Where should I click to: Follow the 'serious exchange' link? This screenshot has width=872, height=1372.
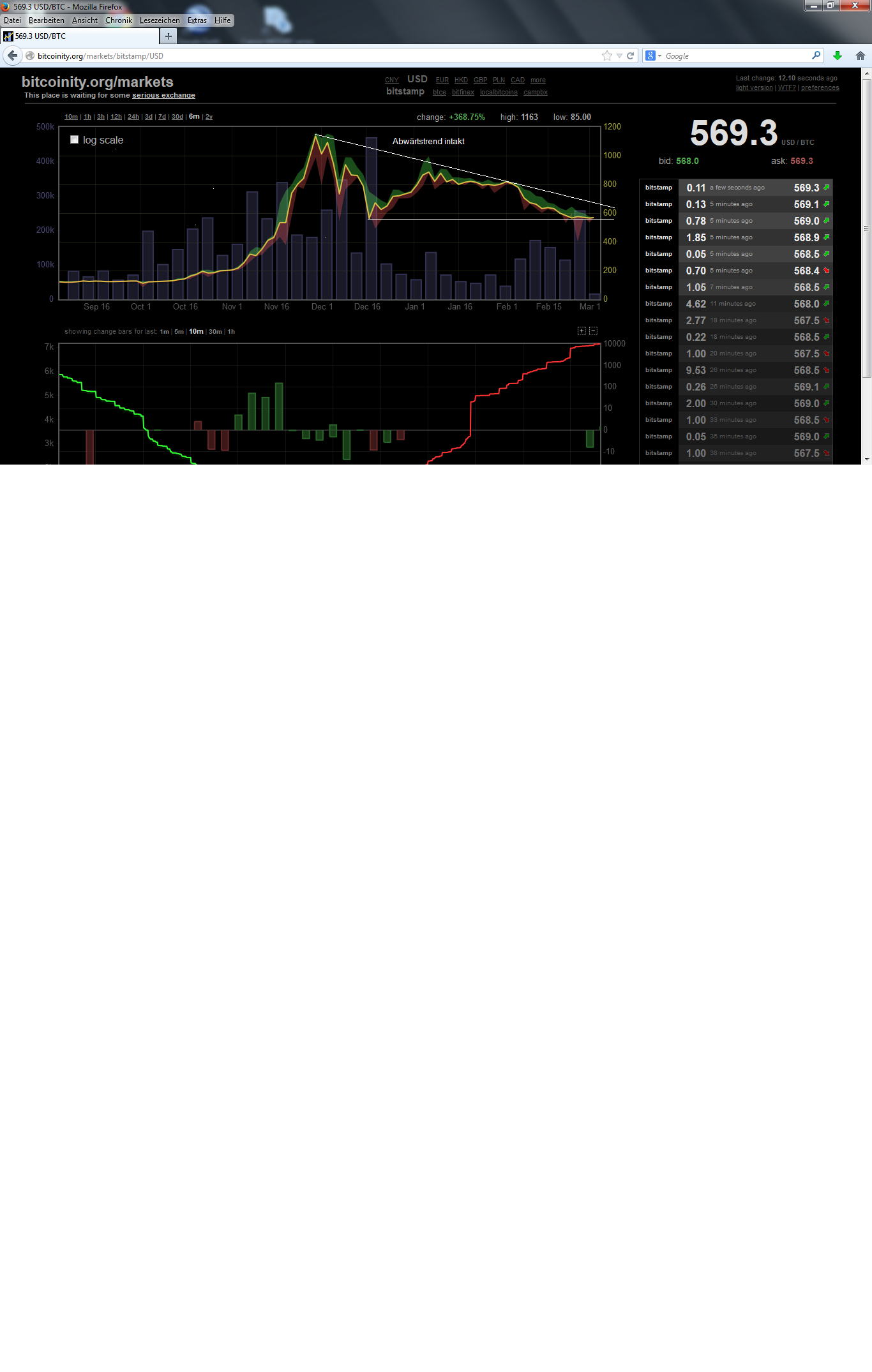(163, 95)
